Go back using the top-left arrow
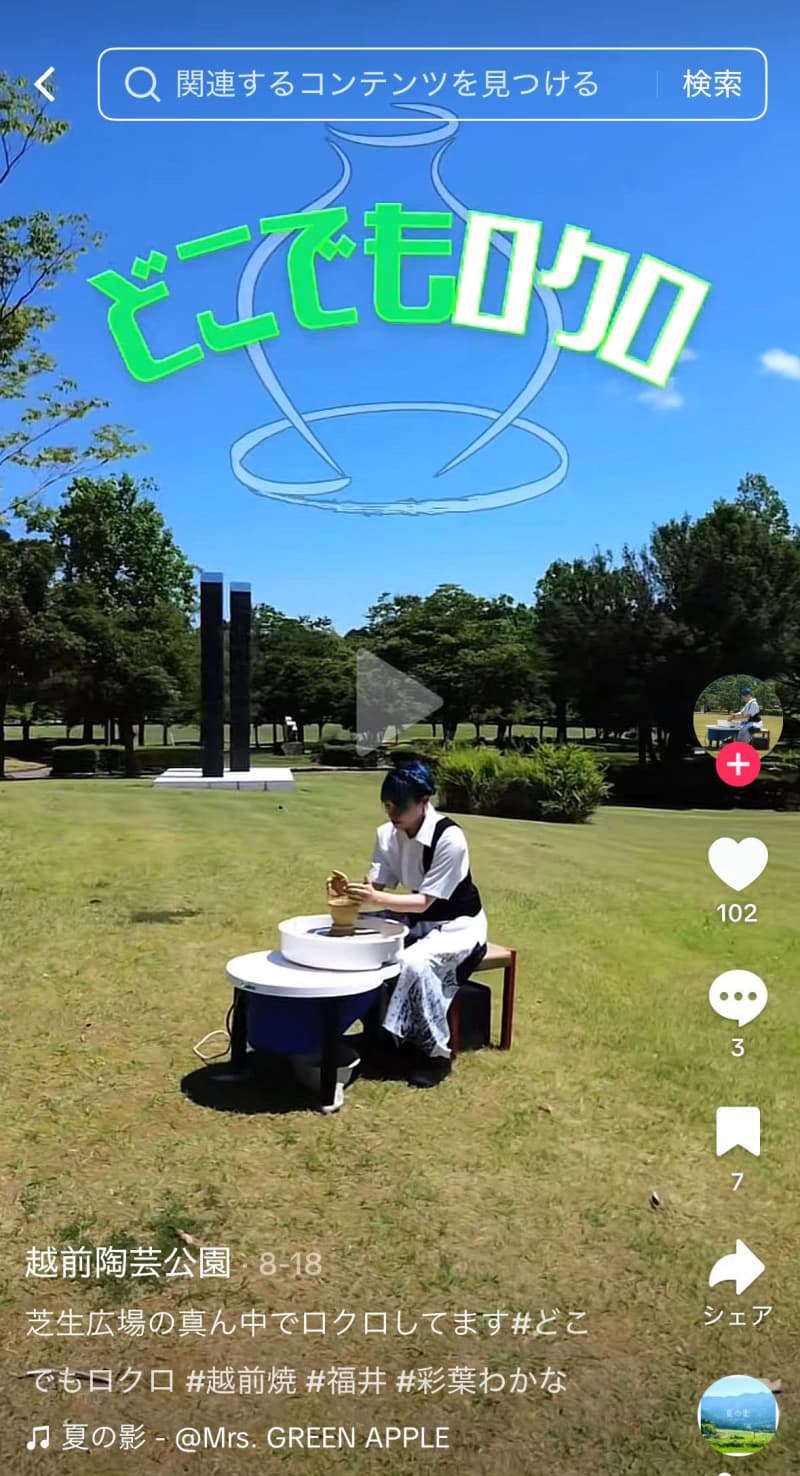 coord(44,84)
